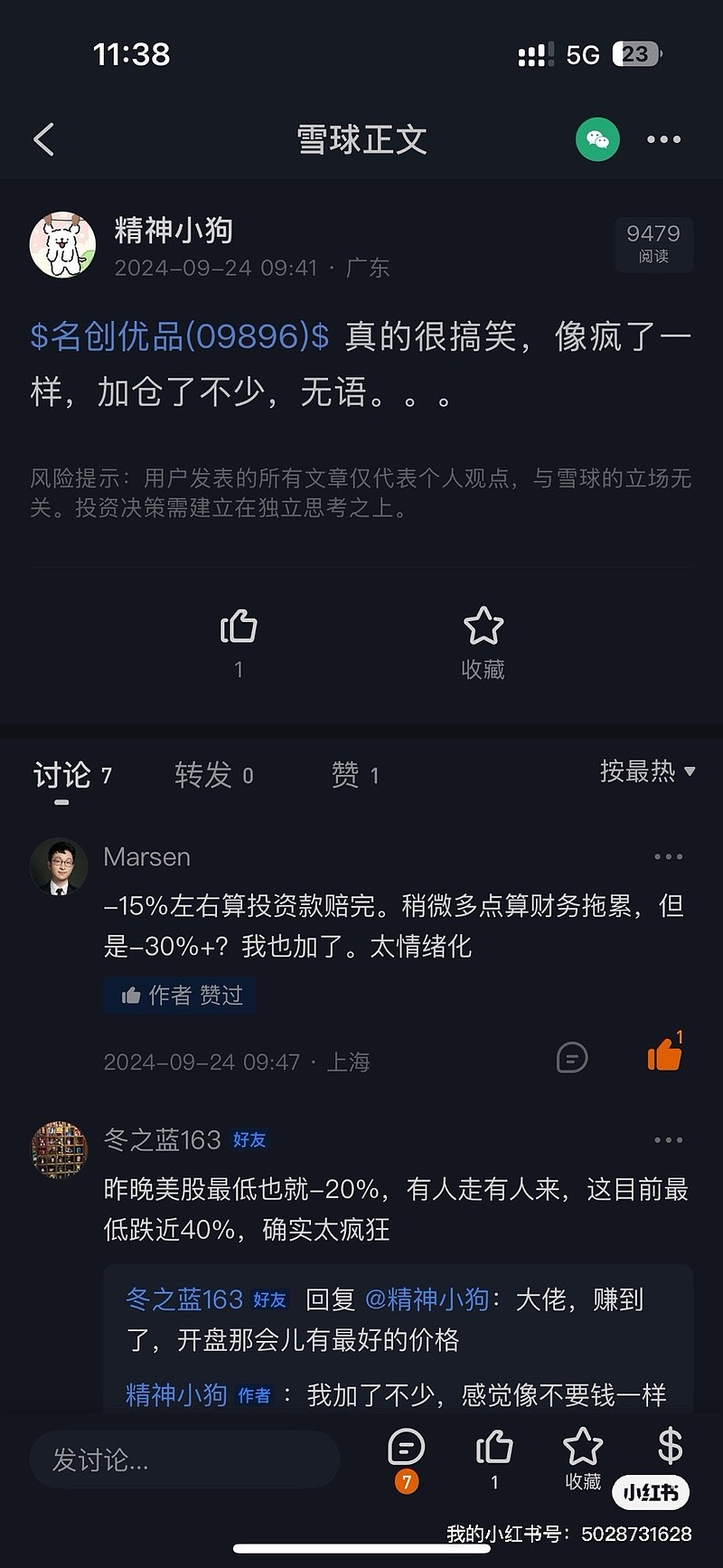Open the more options for Marsen's comment

click(x=668, y=856)
